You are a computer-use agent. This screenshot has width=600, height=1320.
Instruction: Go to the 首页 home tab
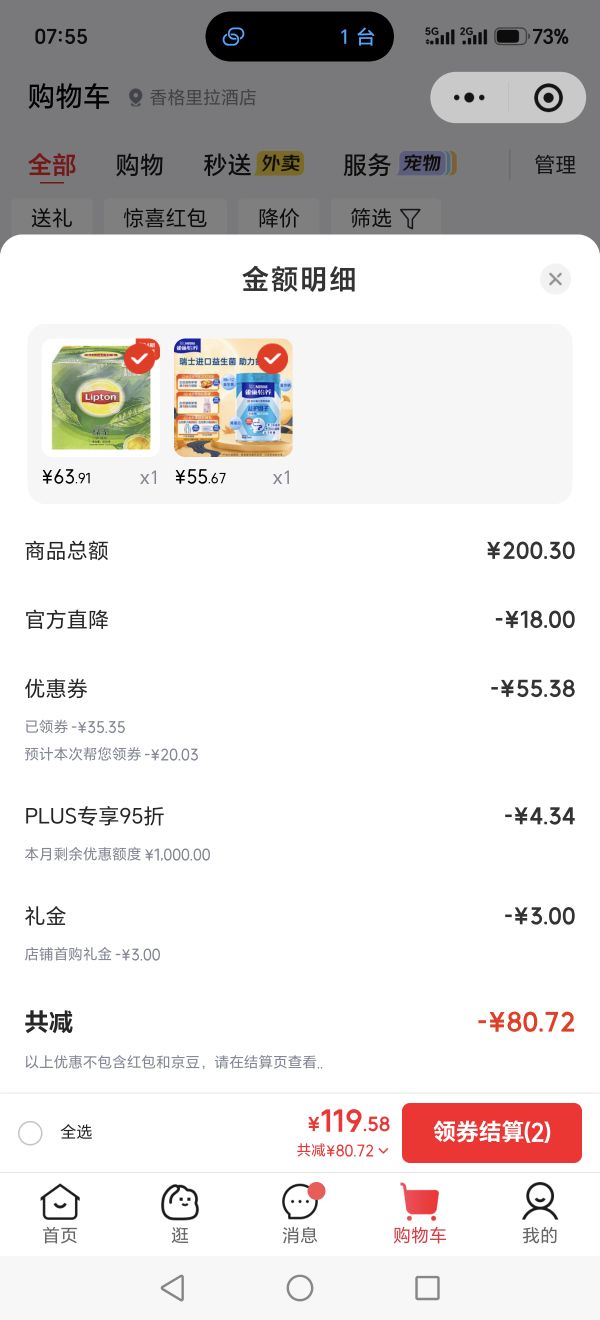pos(60,1214)
